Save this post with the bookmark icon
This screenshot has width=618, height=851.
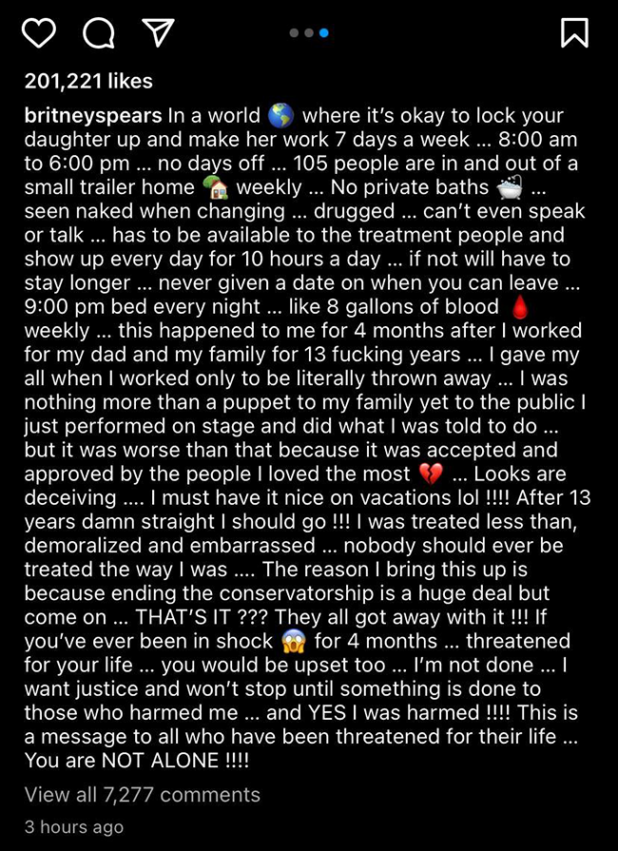(x=574, y=33)
